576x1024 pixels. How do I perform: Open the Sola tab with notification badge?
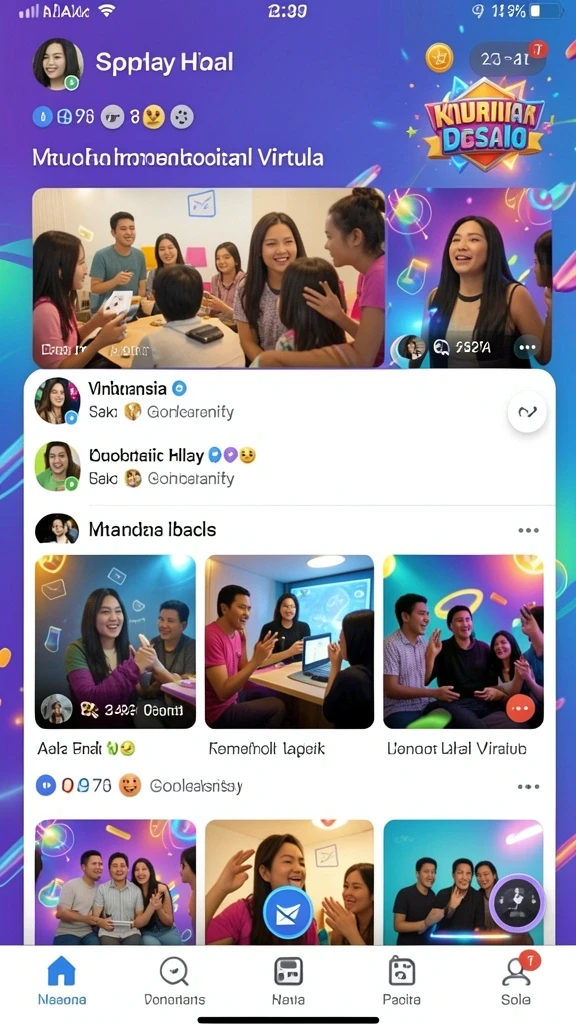tap(516, 982)
